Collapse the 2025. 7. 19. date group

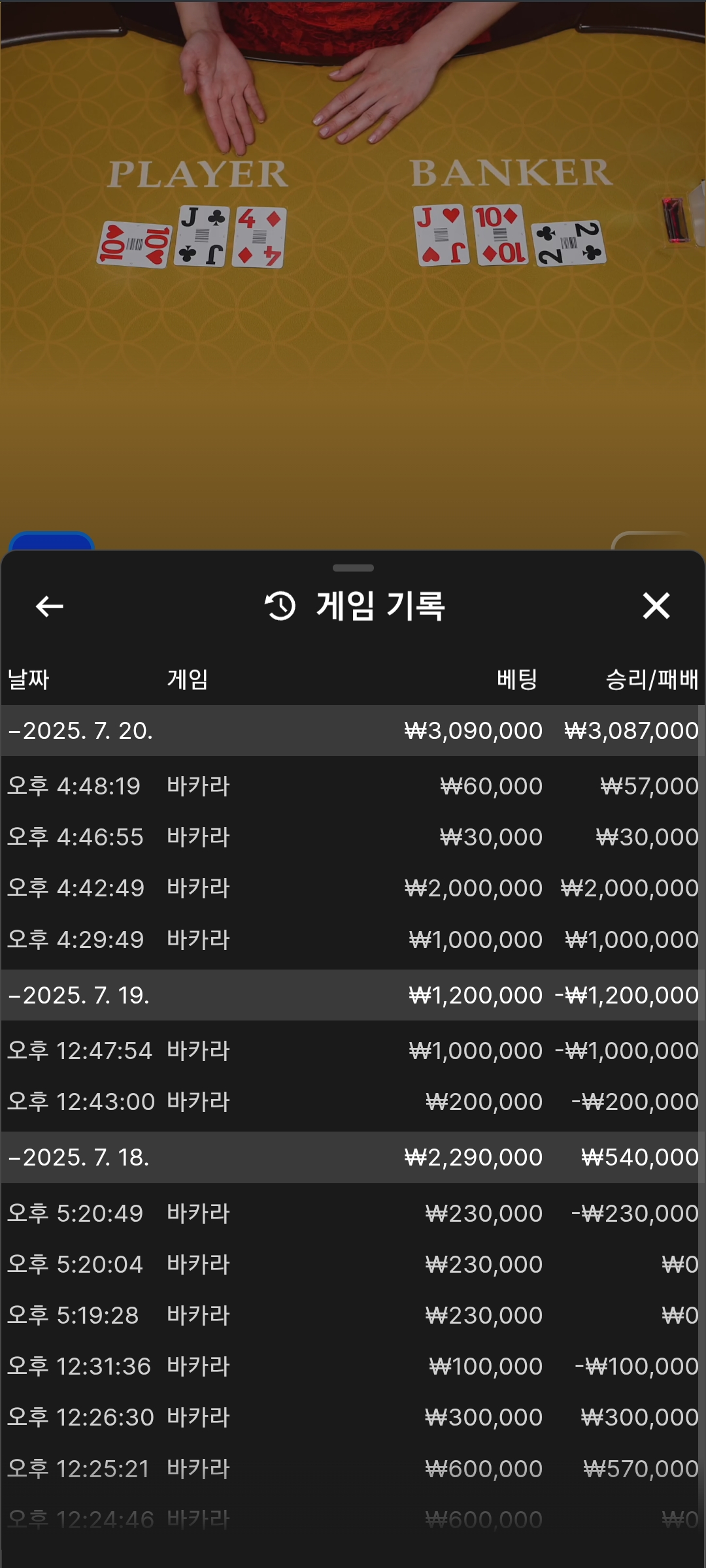(80, 995)
